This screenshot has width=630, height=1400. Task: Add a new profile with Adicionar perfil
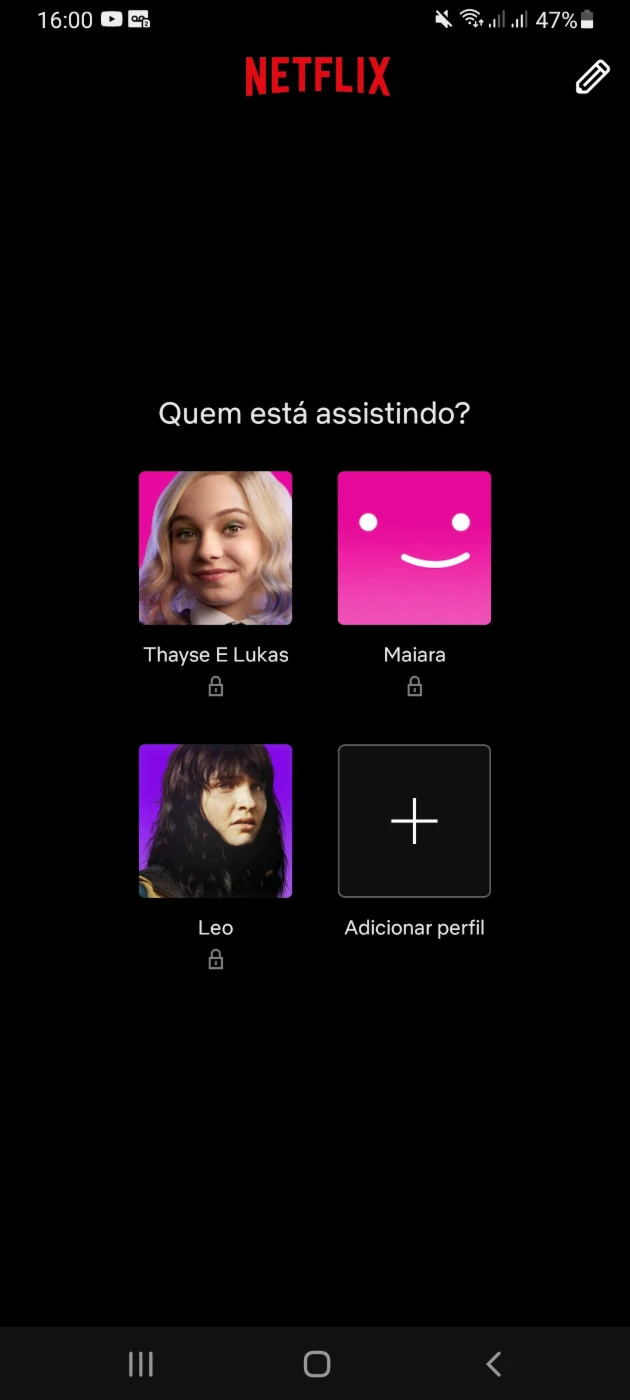click(x=414, y=821)
